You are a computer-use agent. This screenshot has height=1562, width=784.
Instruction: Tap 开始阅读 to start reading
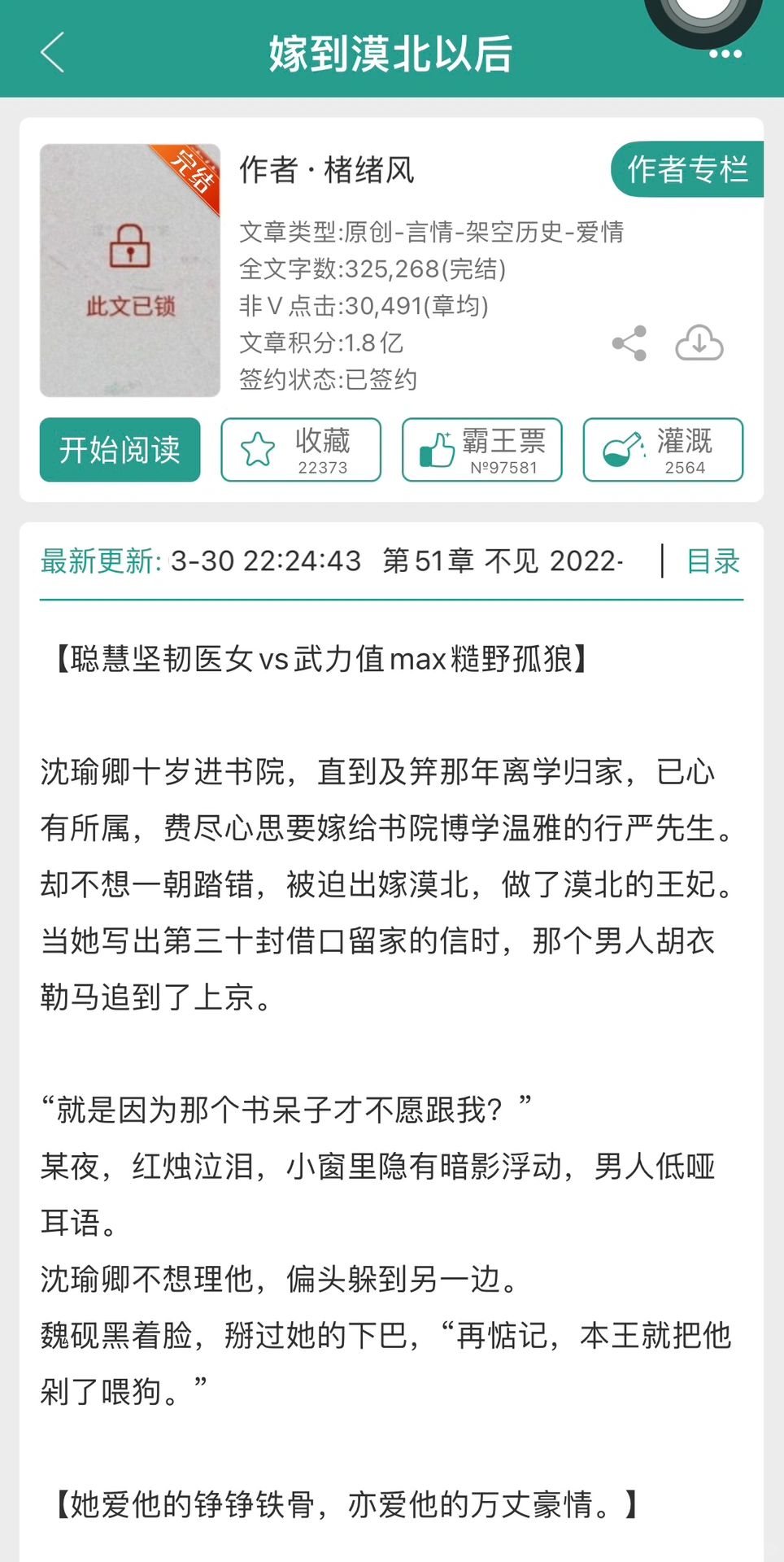click(x=120, y=450)
